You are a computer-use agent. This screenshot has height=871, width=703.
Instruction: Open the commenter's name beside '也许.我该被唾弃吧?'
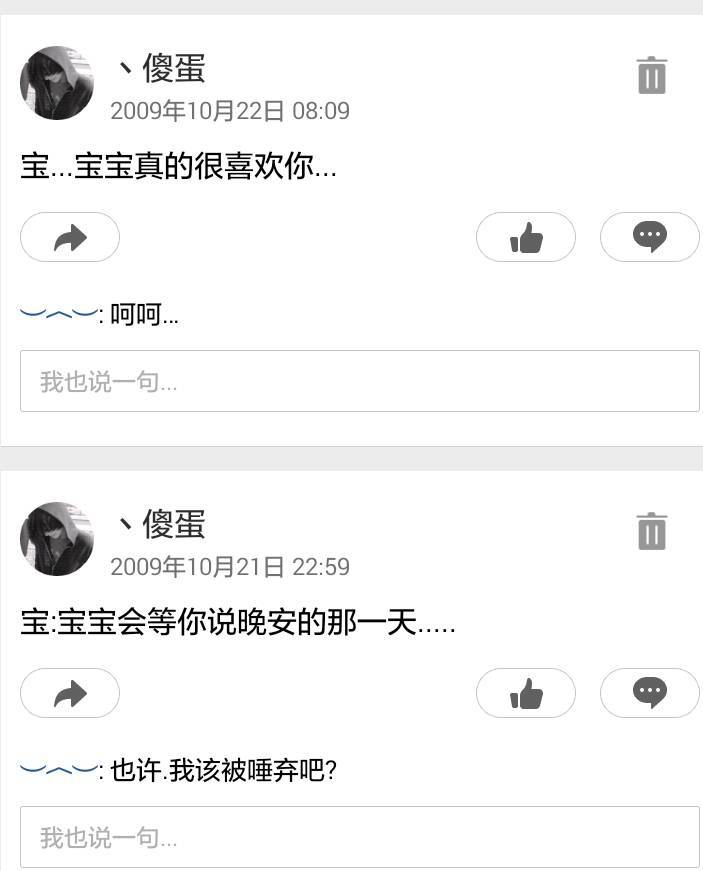(59, 770)
